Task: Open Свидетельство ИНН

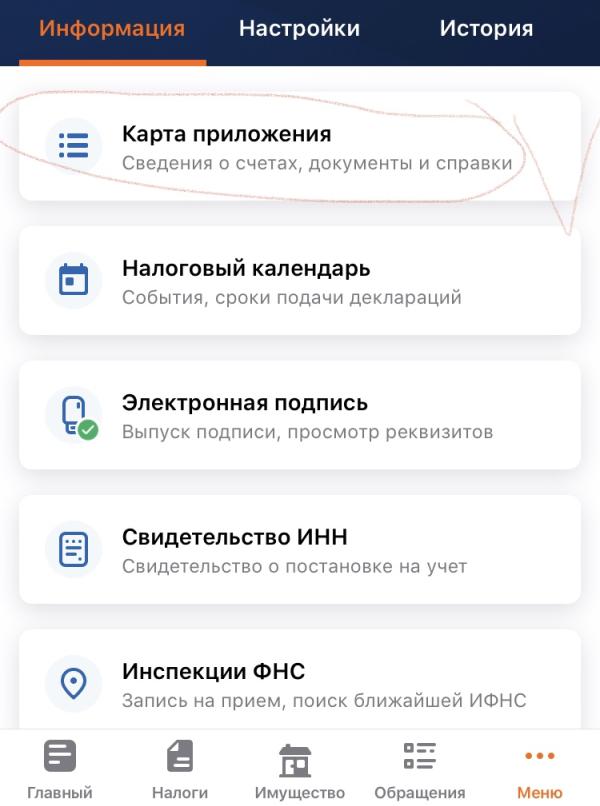Action: 300,549
